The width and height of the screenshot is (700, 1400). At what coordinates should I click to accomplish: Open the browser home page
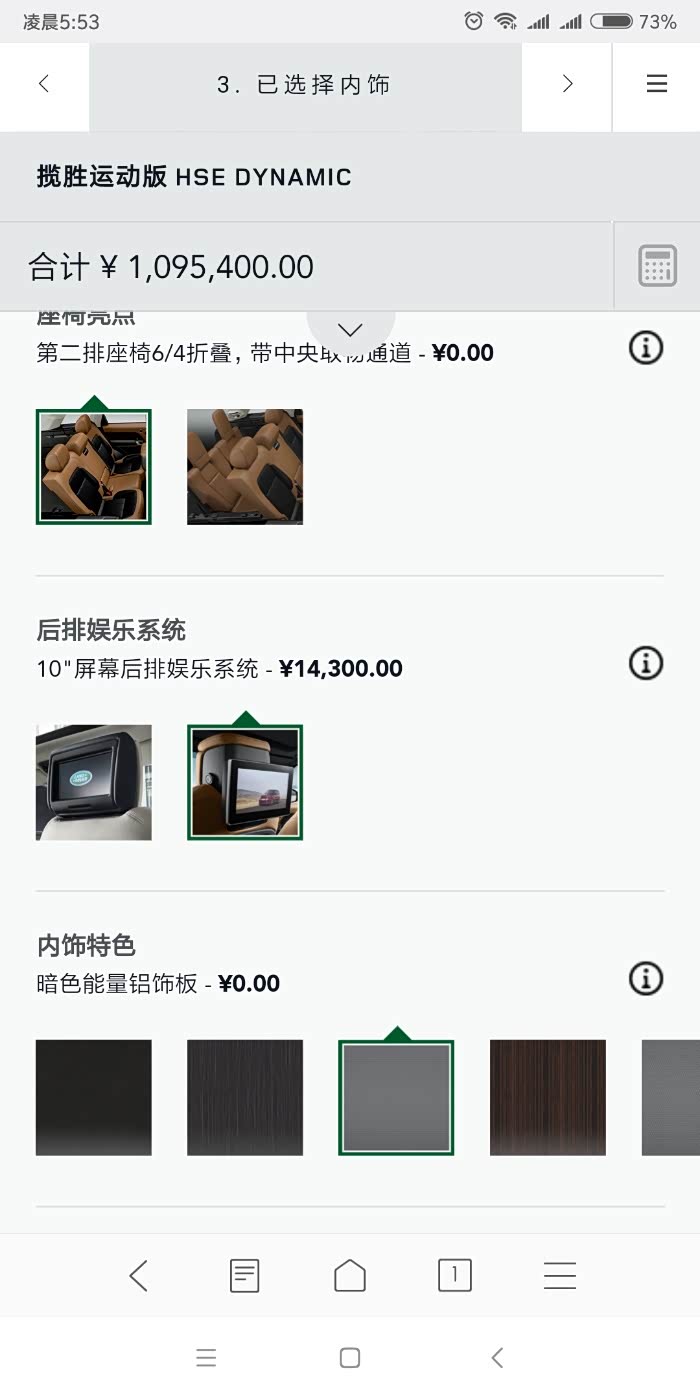click(x=350, y=1275)
